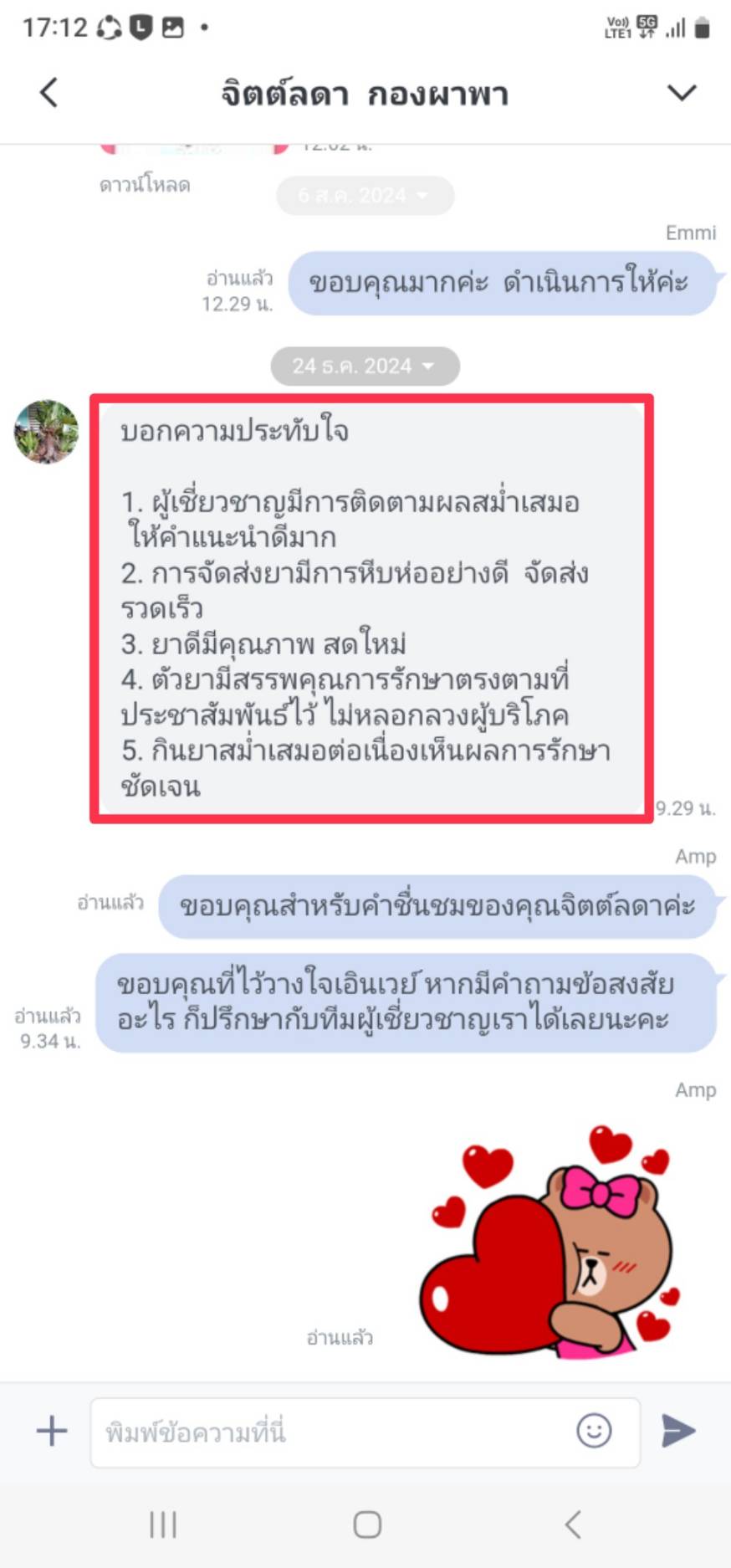Open the recent apps view
The height and width of the screenshot is (1568, 731).
[163, 1524]
